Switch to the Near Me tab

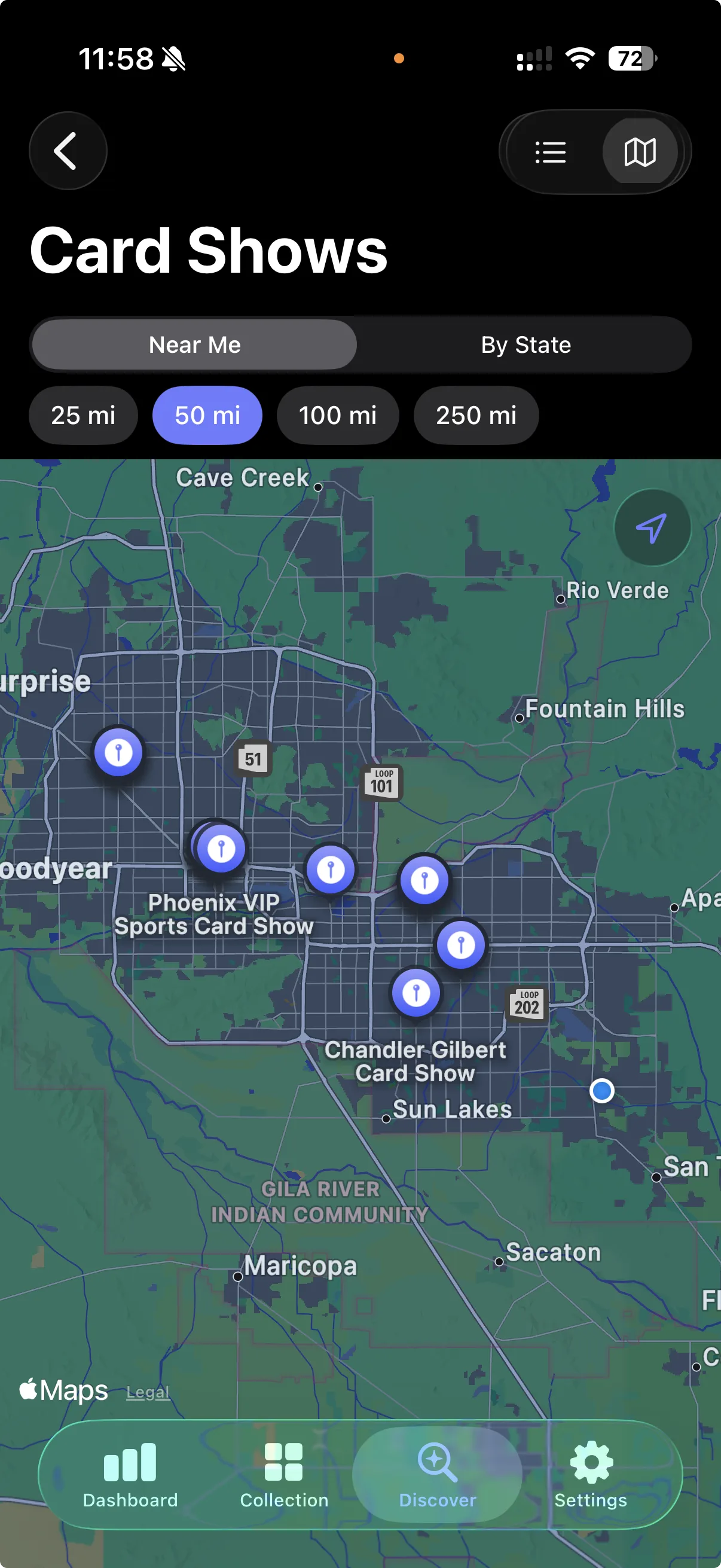195,344
